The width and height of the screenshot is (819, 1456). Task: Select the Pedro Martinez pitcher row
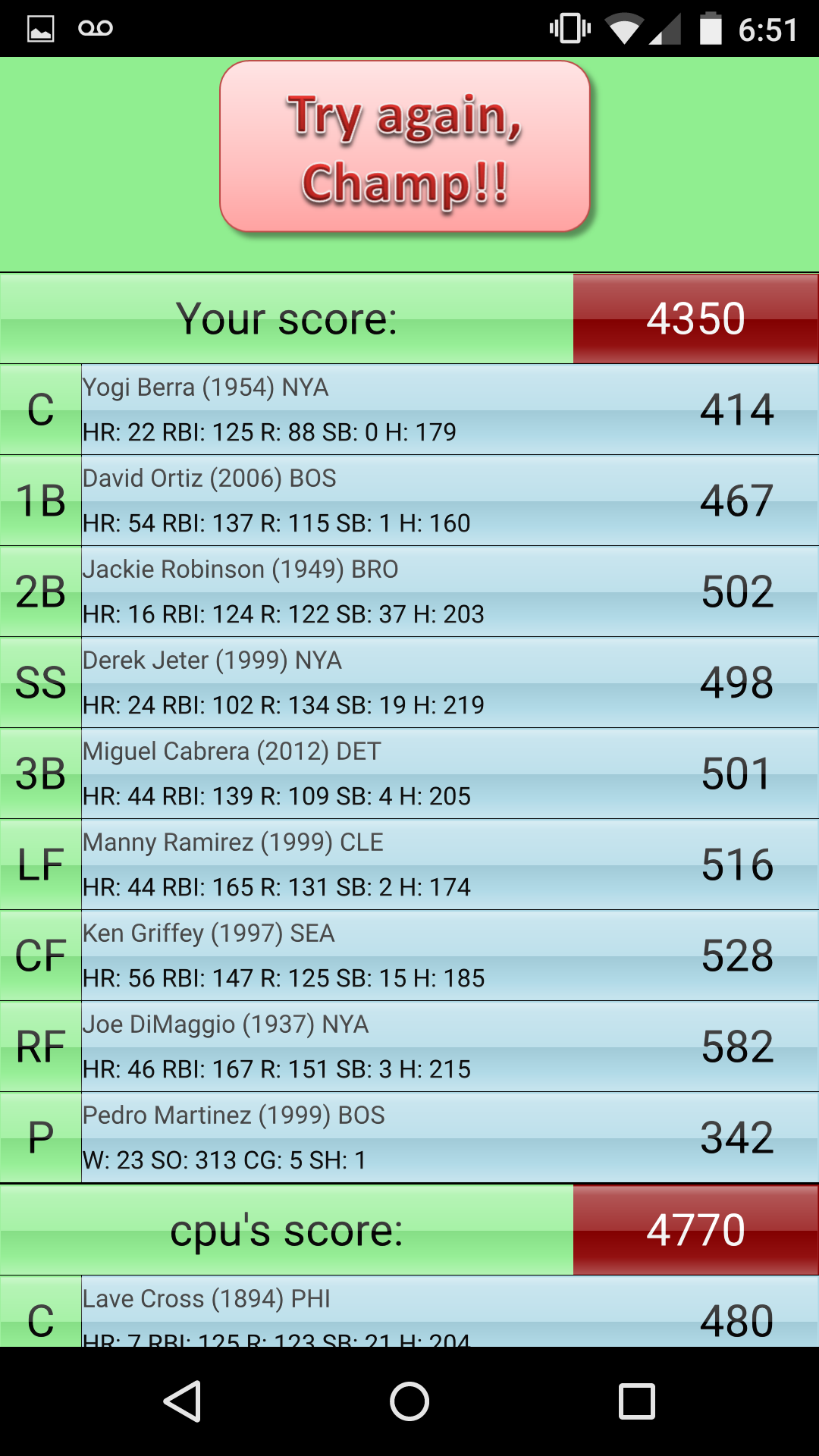(x=409, y=1136)
